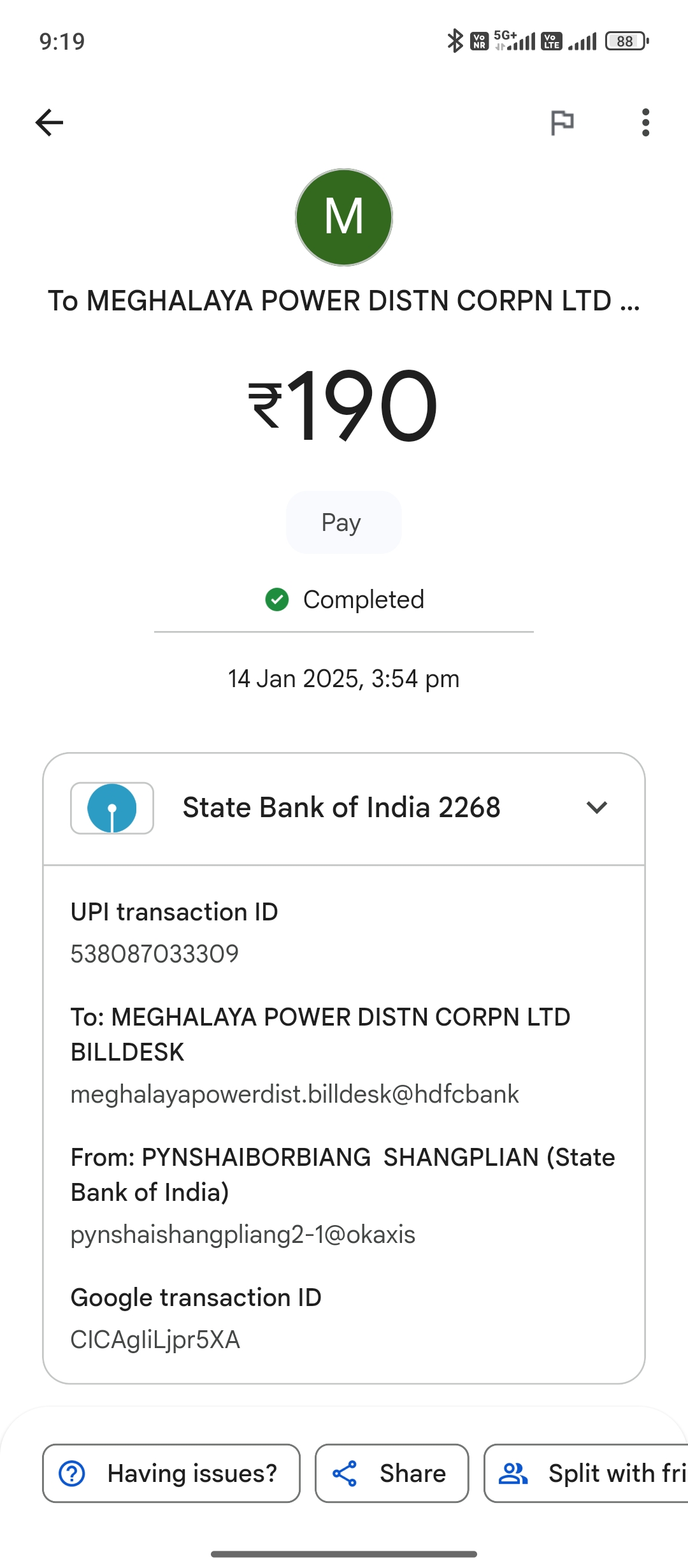
Task: Report this transaction with the flag icon
Action: click(562, 122)
